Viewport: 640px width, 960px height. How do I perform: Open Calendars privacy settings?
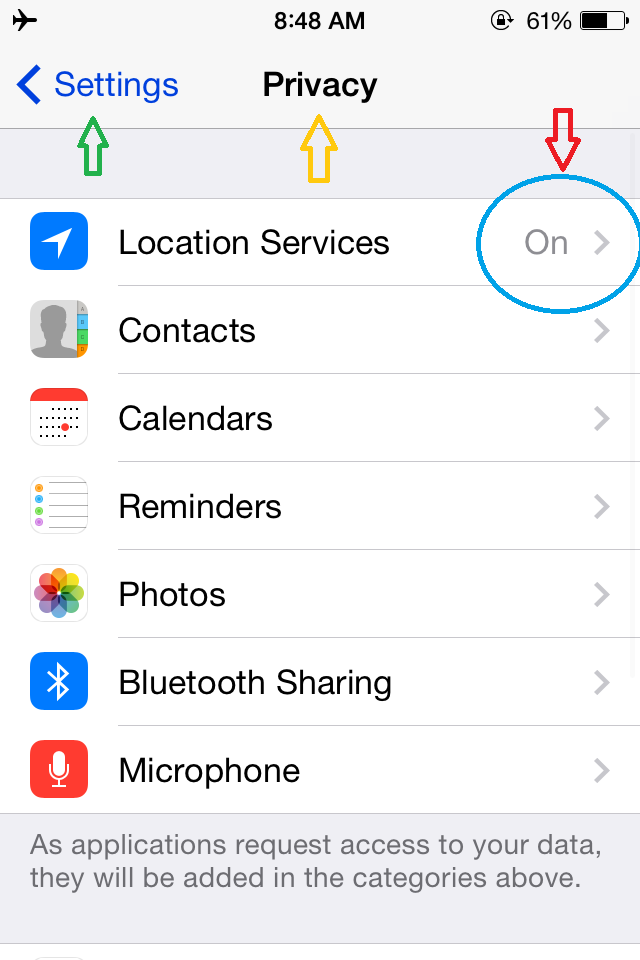pyautogui.click(x=196, y=419)
